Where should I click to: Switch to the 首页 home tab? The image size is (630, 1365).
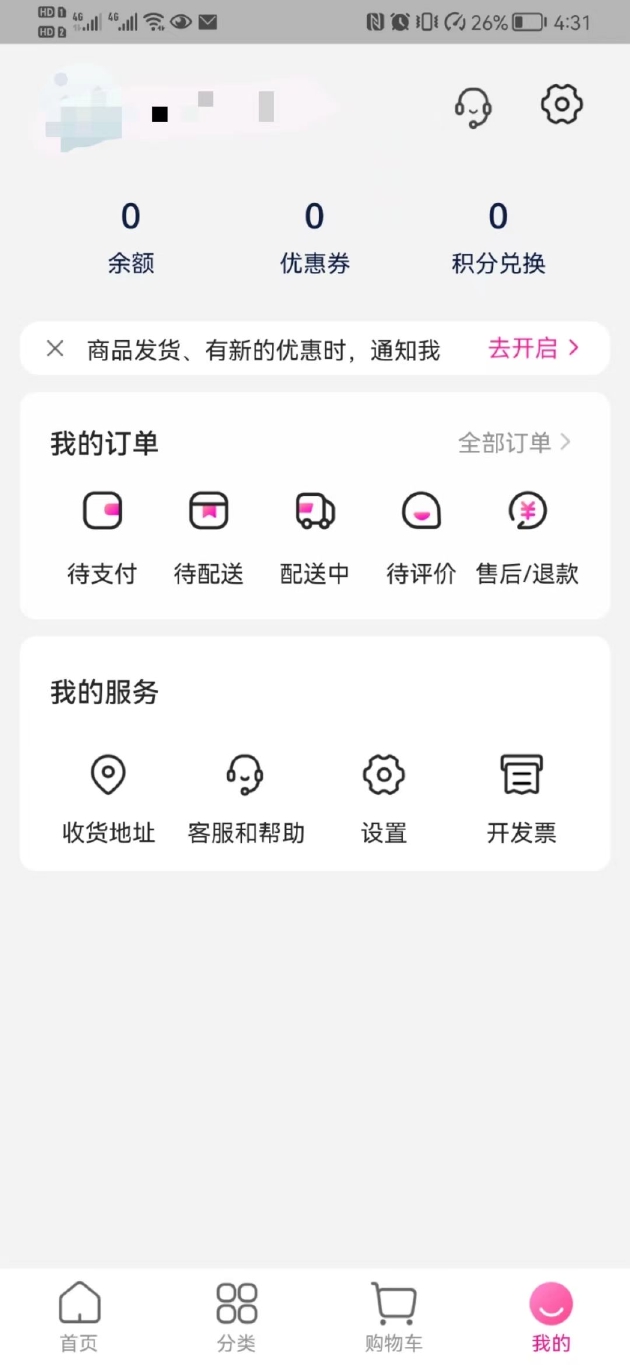(80, 1316)
